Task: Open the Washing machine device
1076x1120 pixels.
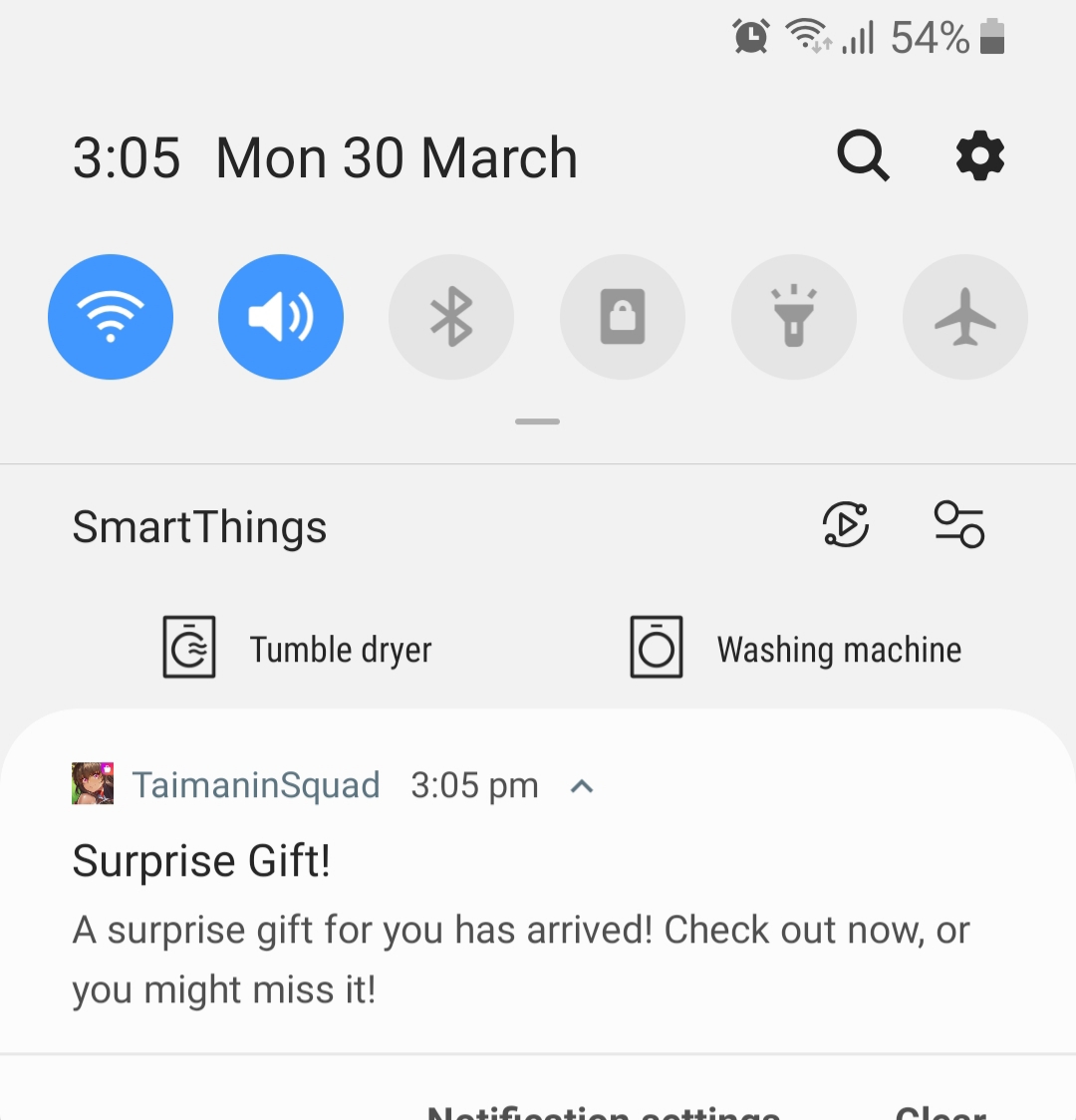Action: click(x=796, y=649)
